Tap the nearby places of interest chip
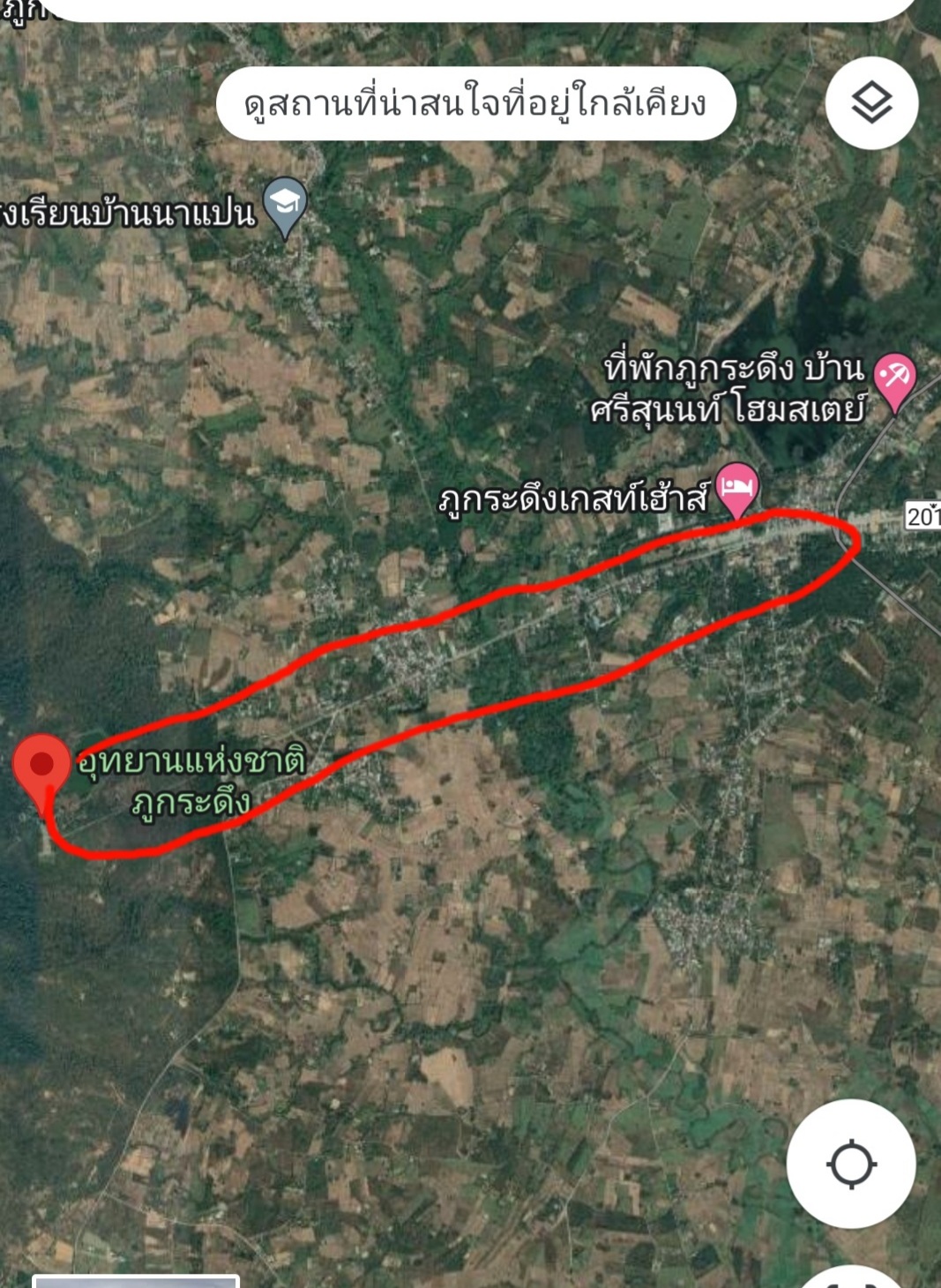Screen dimensions: 941x1288 click(475, 104)
